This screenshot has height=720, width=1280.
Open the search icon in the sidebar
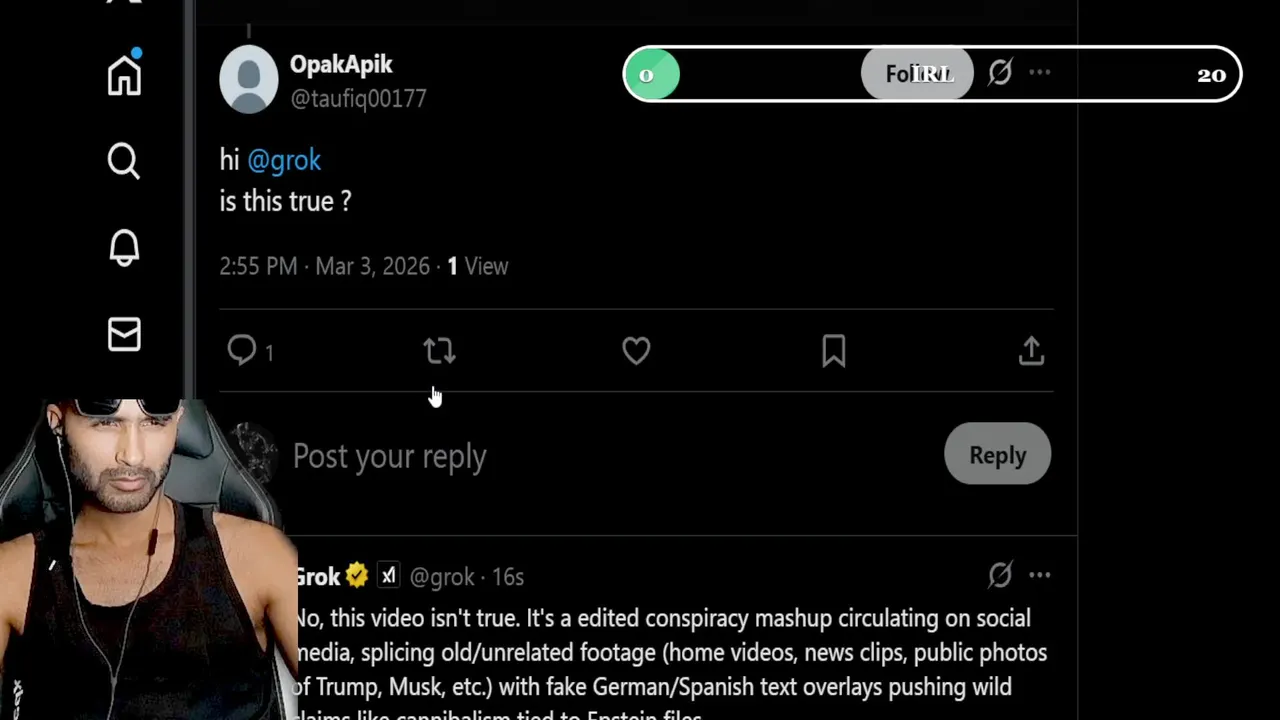[124, 161]
